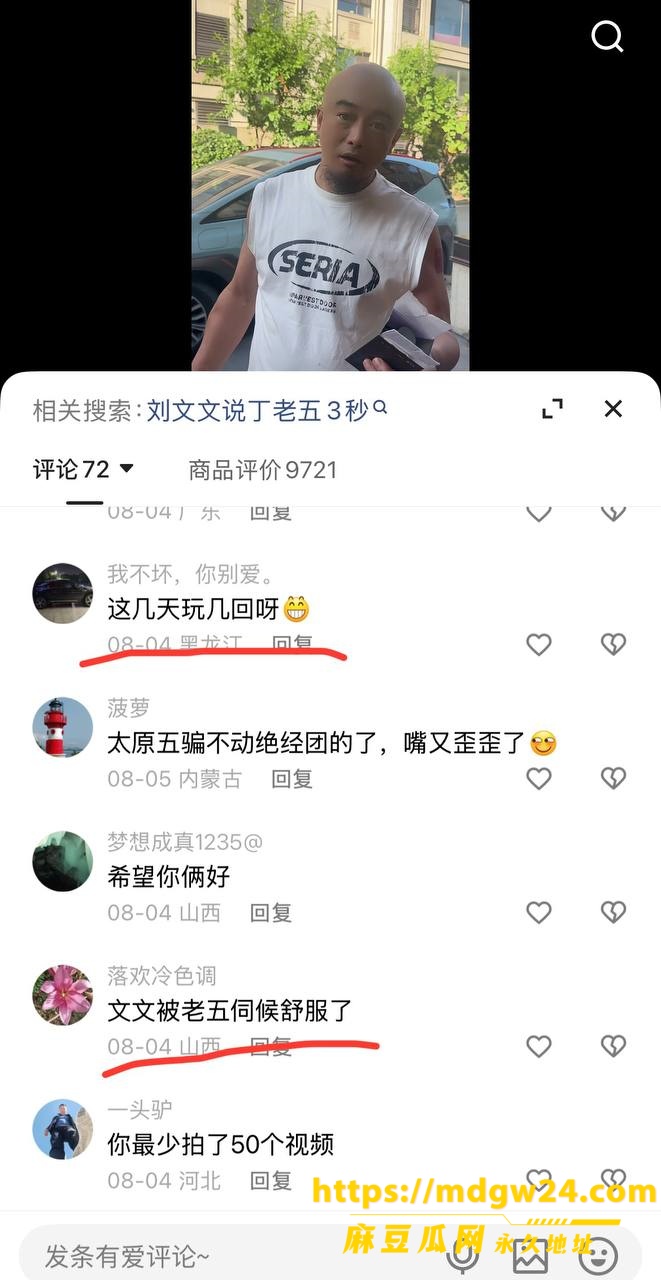Like the comment 希望你俩好
This screenshot has width=661, height=1280.
[x=539, y=912]
